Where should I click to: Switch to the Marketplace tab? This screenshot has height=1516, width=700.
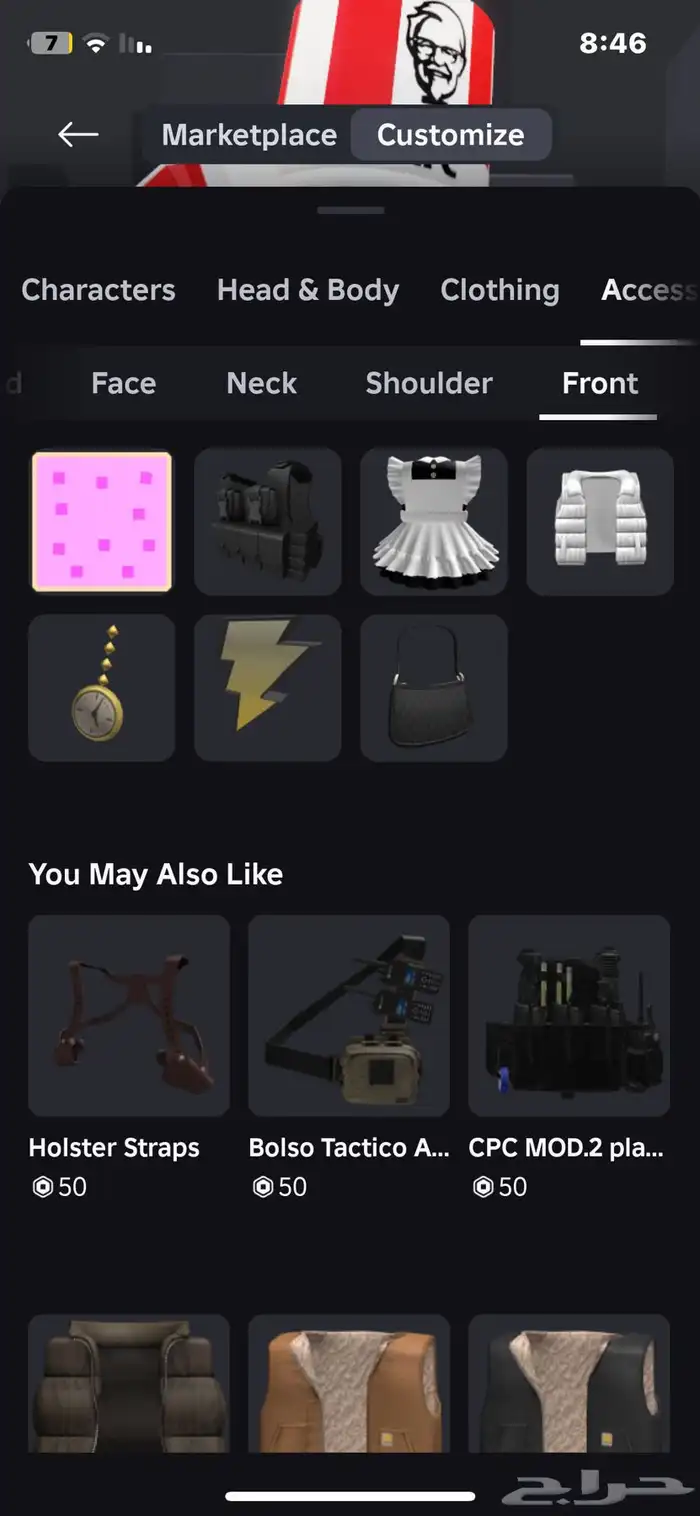pos(249,135)
